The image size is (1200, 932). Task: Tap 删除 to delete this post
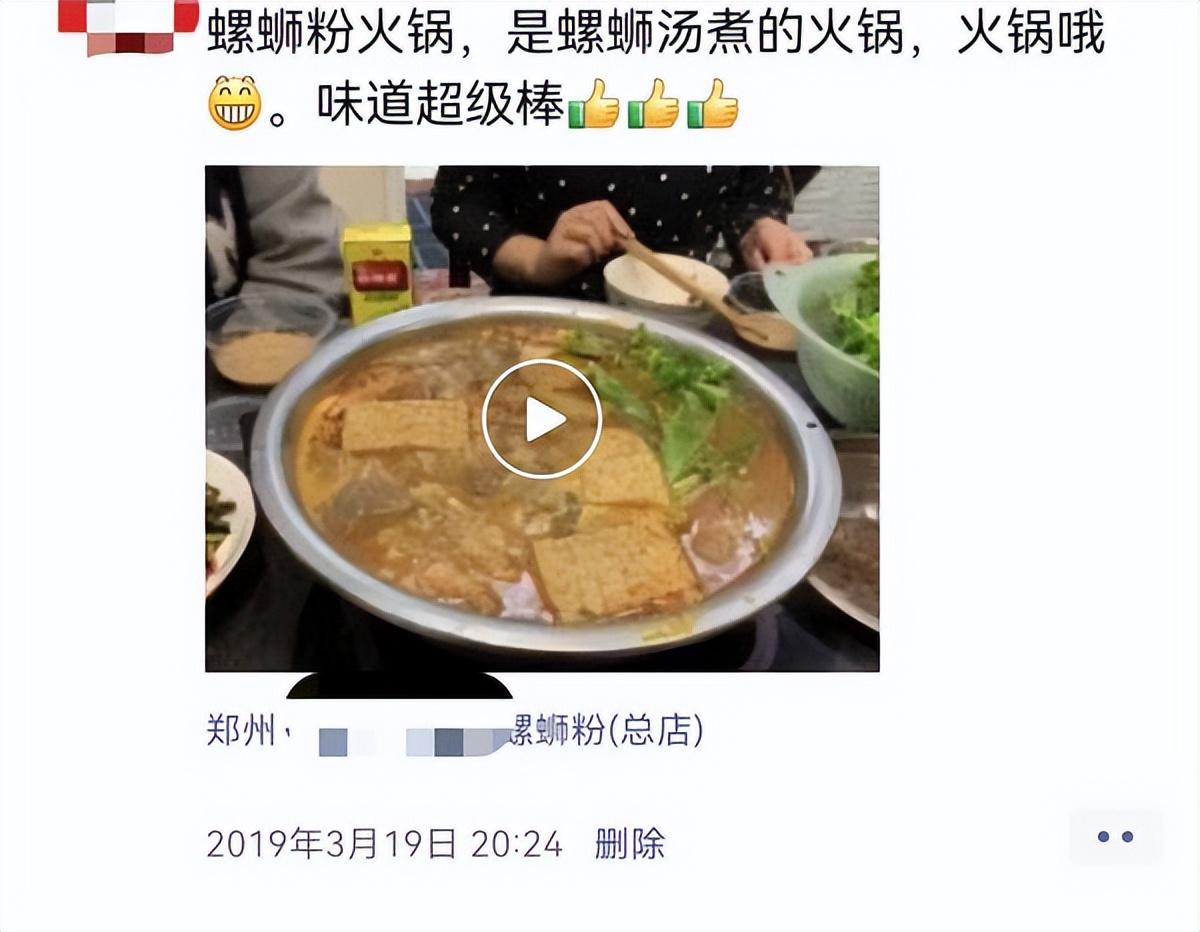(x=630, y=844)
